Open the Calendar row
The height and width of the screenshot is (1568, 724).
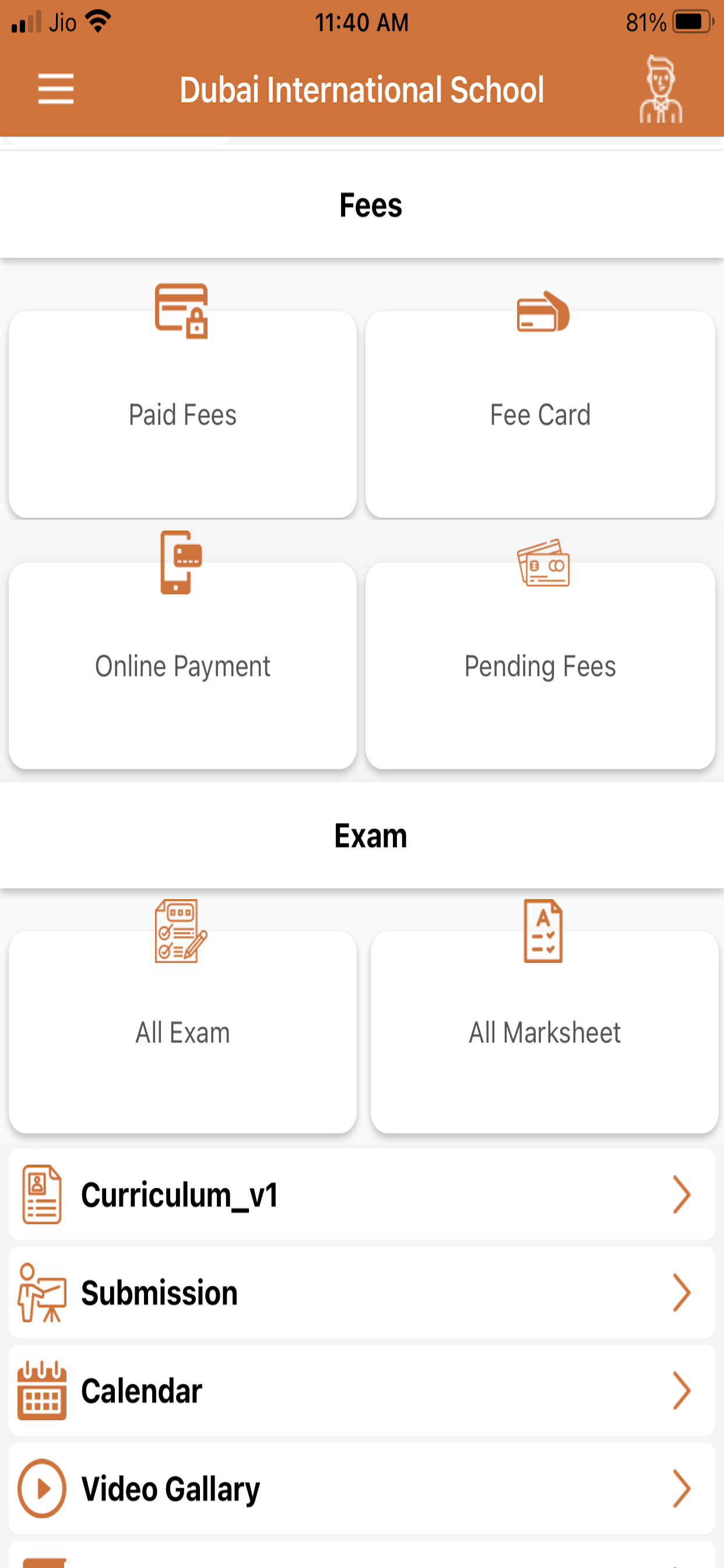tap(362, 1391)
